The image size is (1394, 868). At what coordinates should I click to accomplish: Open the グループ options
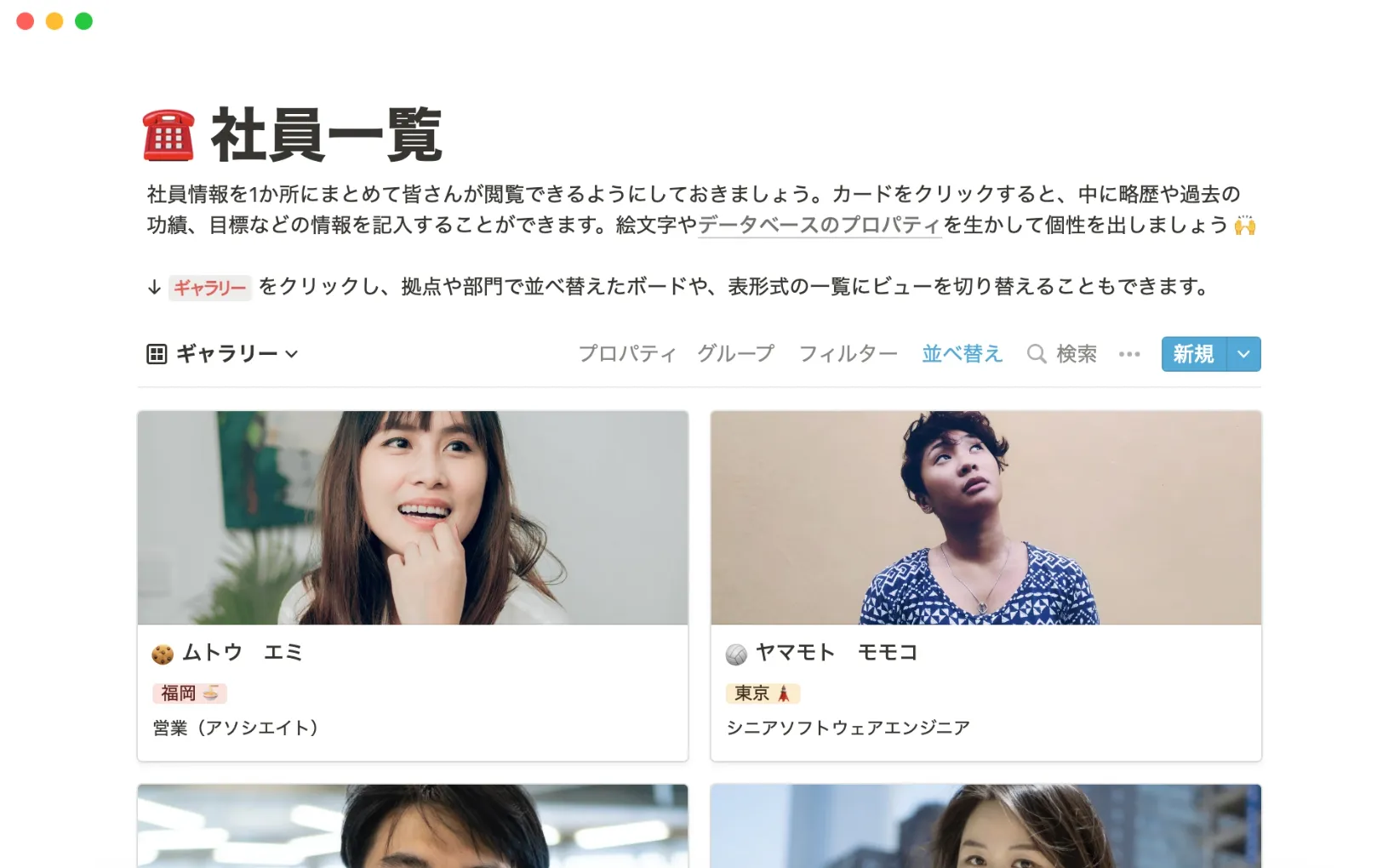click(x=736, y=354)
